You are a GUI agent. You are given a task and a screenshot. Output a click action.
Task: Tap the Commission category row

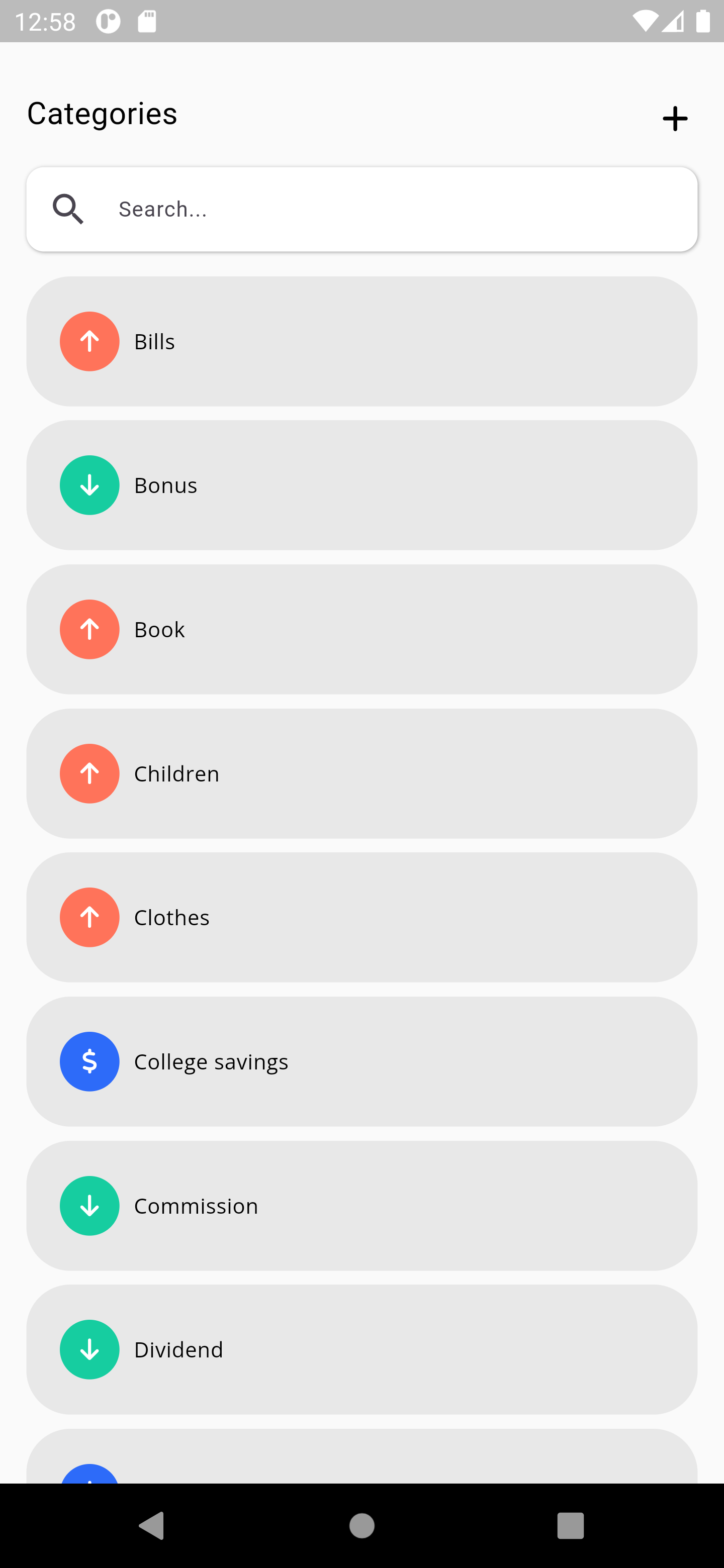click(361, 1205)
